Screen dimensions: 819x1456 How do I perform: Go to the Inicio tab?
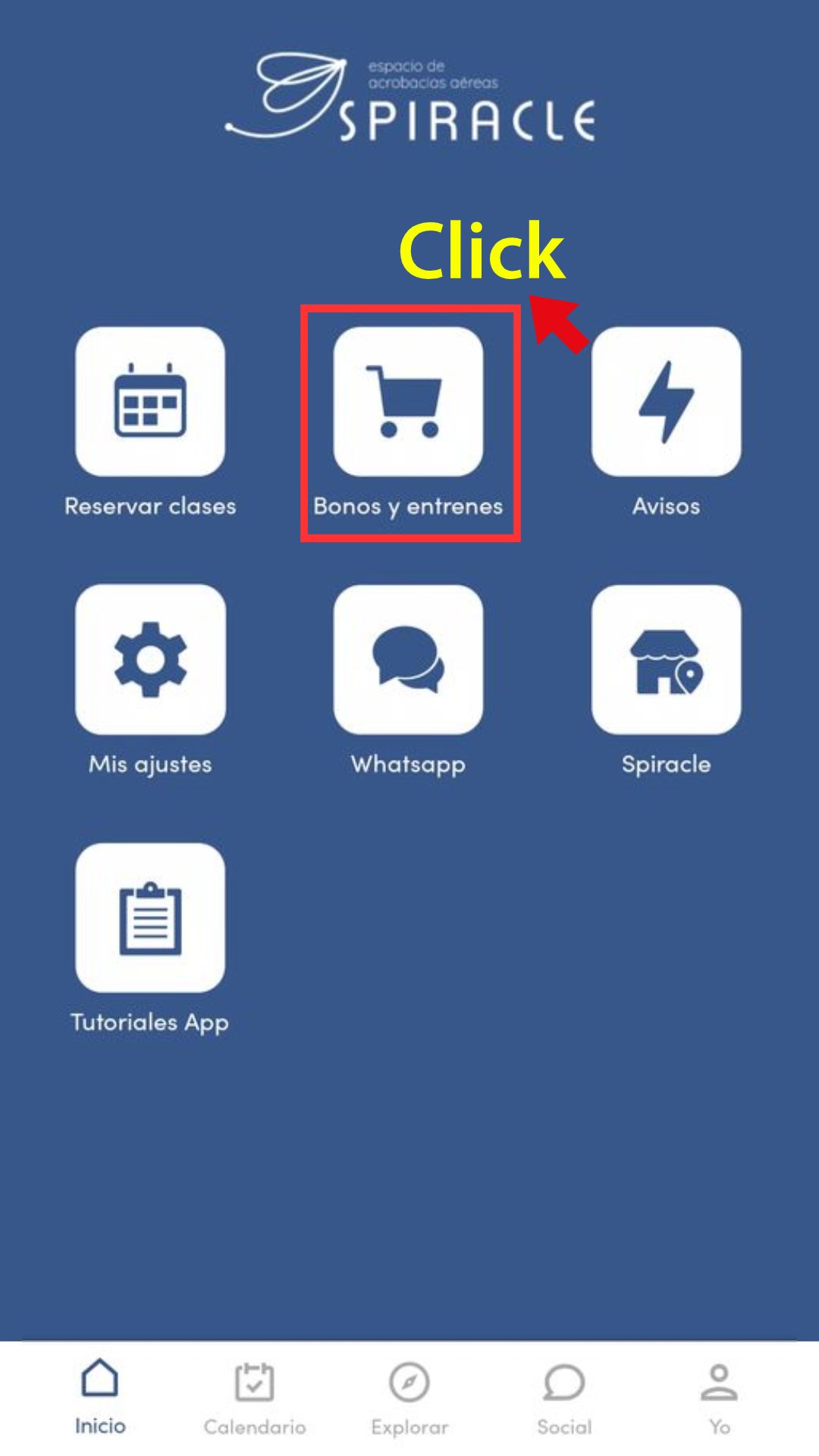100,1396
